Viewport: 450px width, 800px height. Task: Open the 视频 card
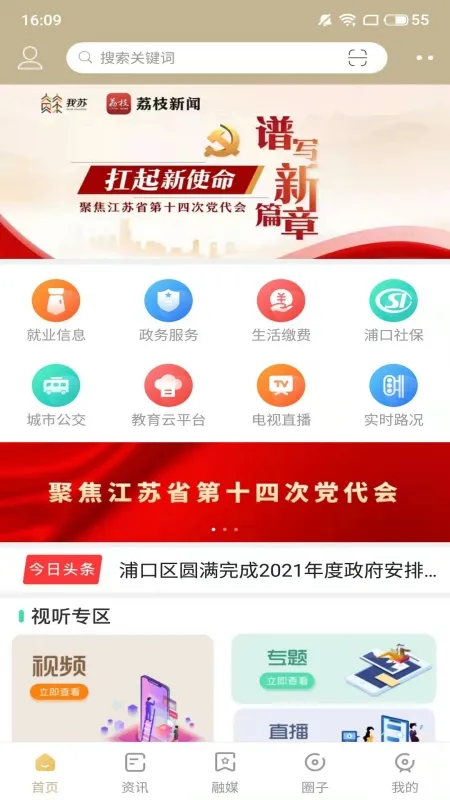tap(113, 688)
